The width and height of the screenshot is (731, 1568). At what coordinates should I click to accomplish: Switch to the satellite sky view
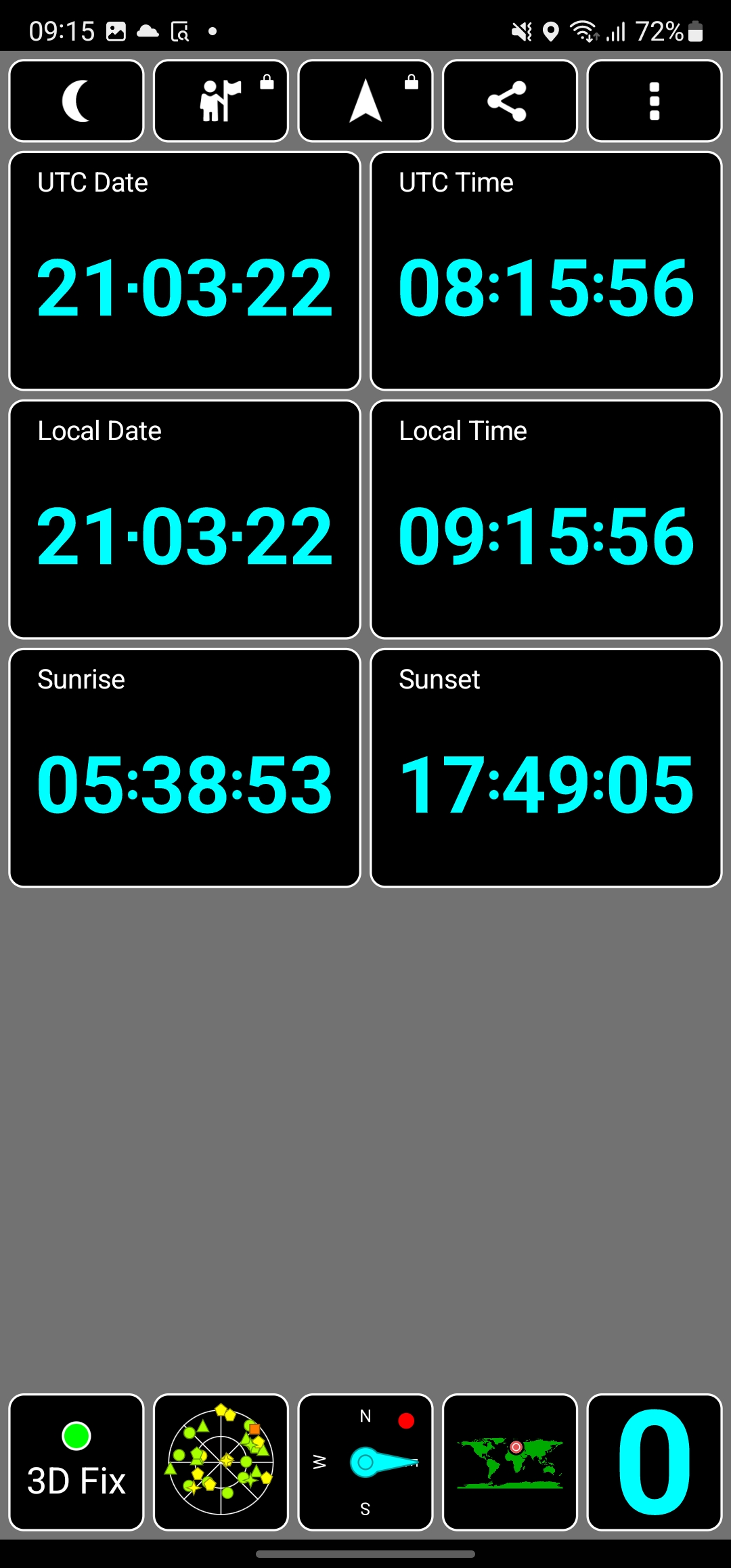[221, 1462]
